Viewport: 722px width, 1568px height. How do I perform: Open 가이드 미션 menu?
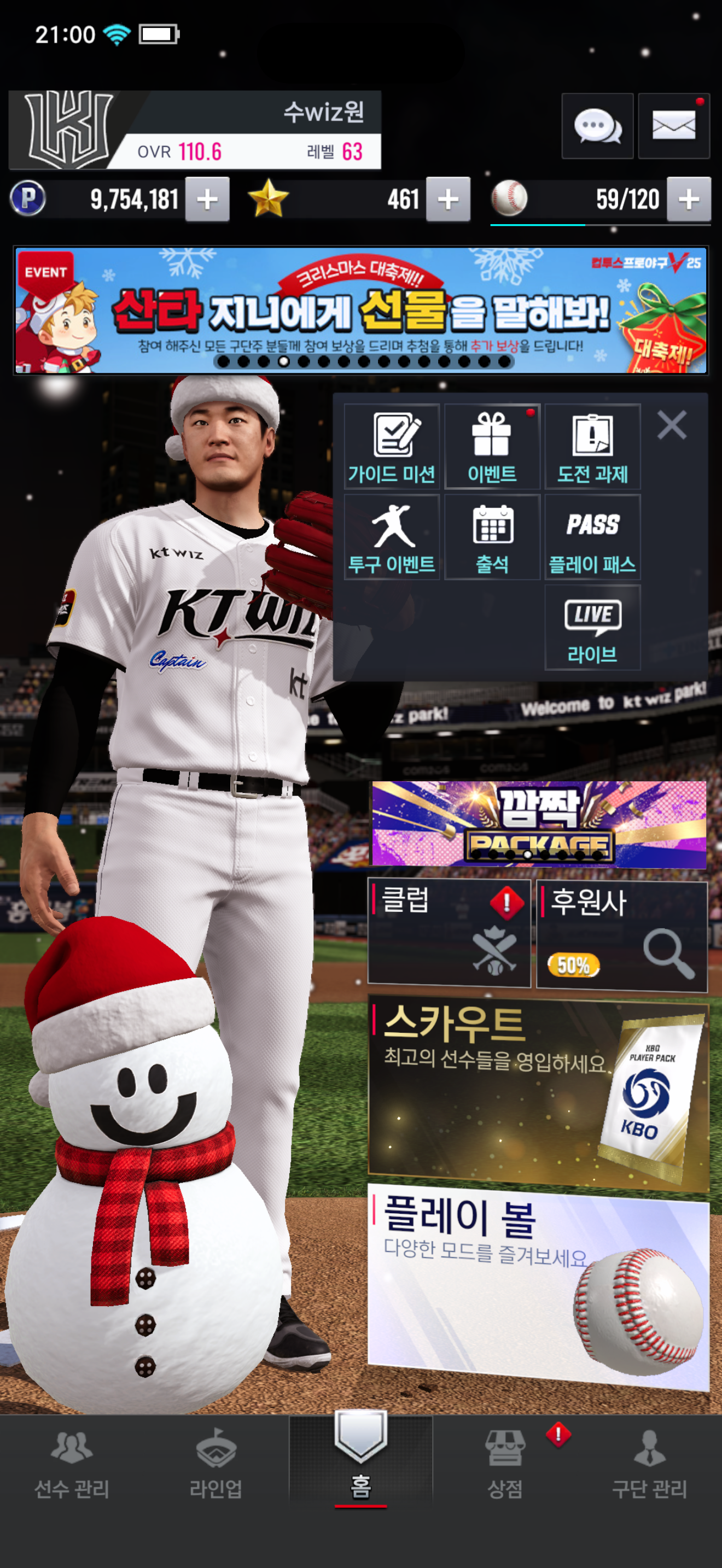click(x=392, y=446)
